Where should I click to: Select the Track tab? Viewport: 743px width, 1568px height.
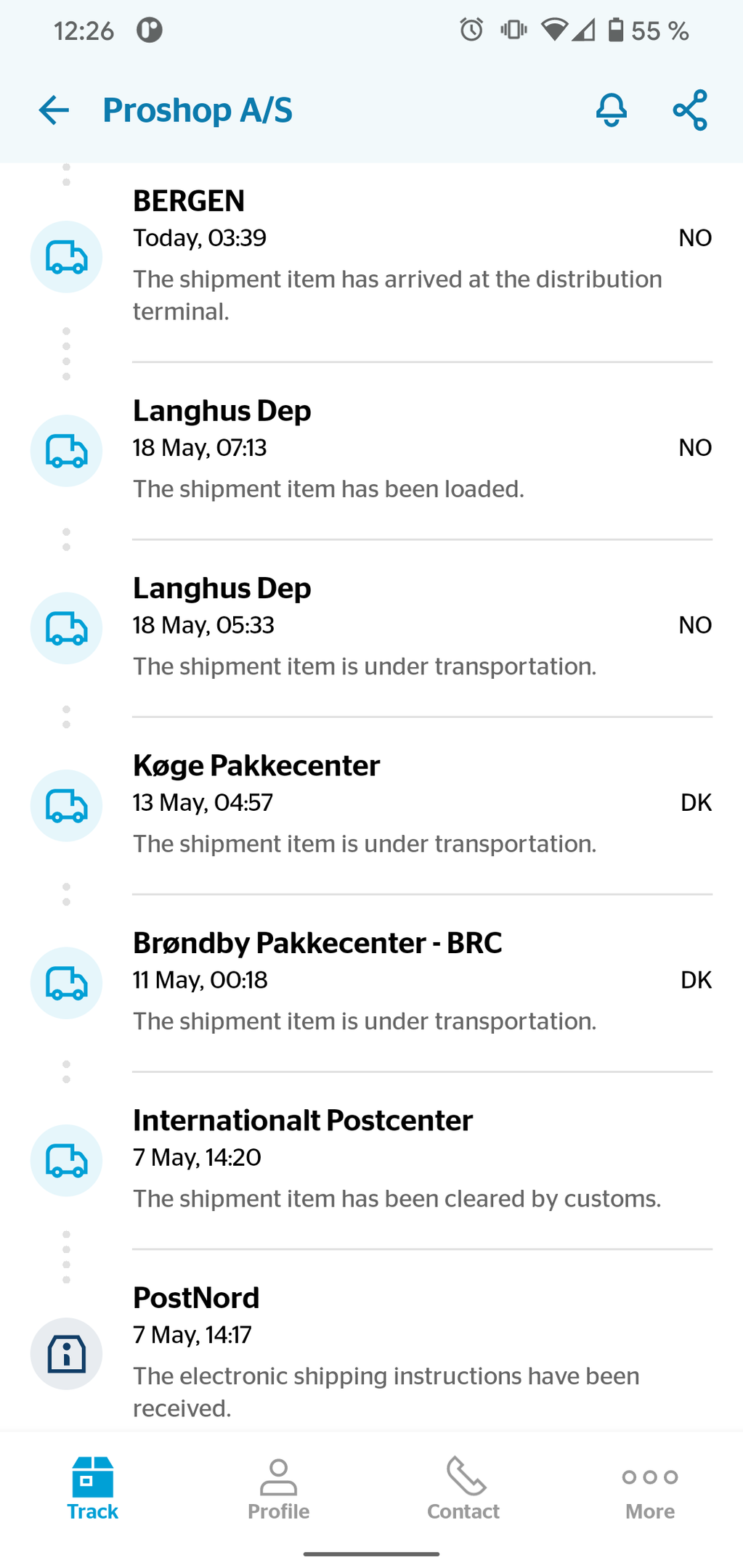tap(93, 1489)
